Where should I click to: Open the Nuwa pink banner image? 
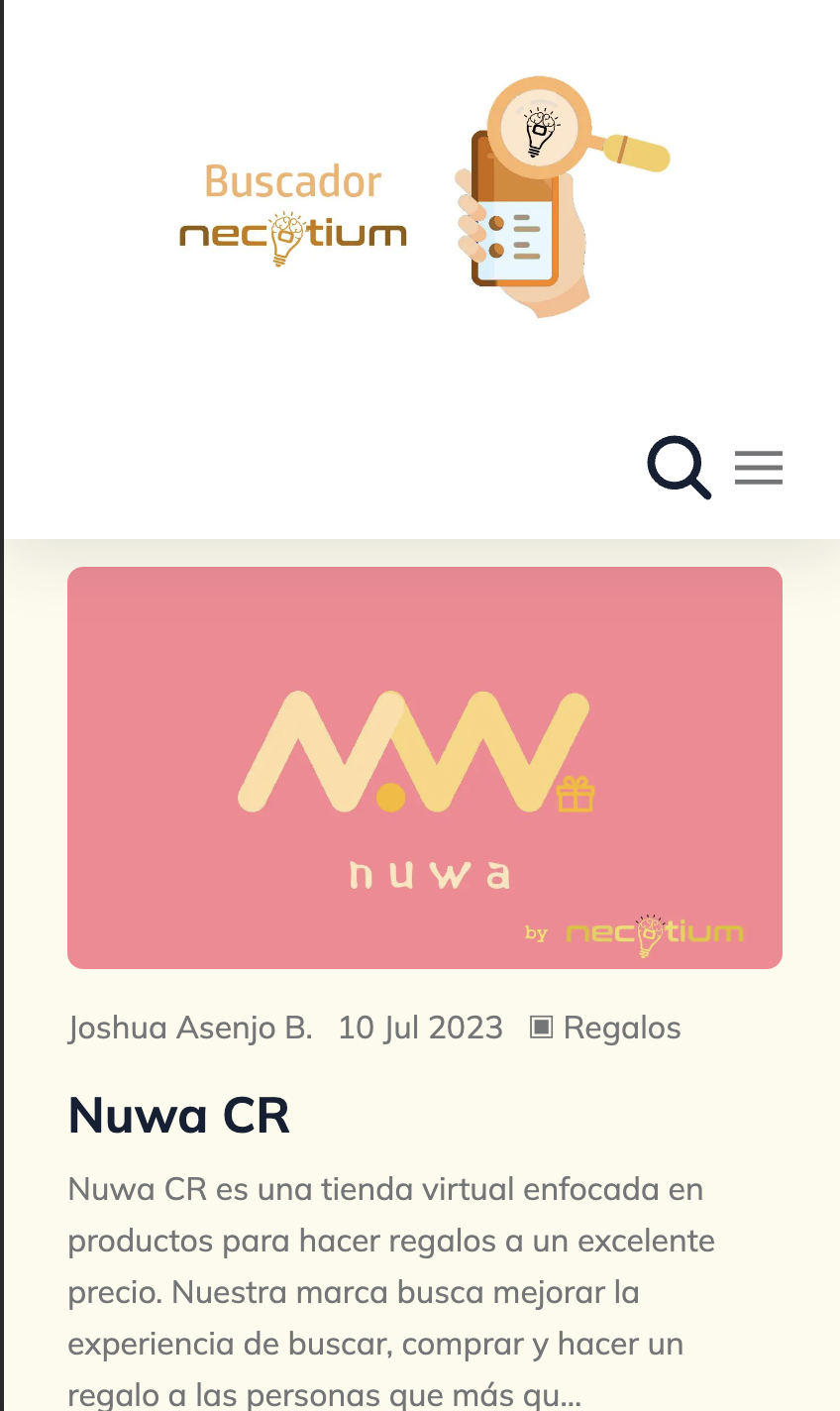pos(424,767)
